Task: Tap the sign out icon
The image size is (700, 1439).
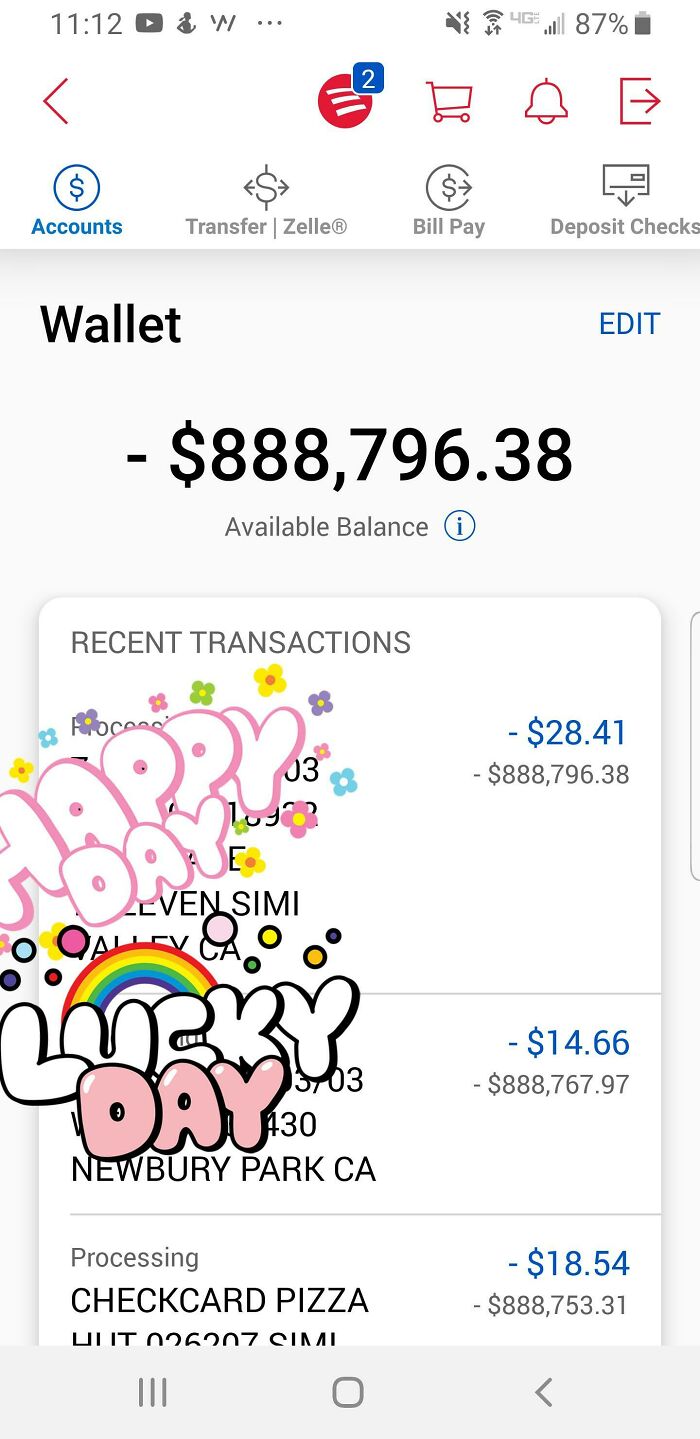Action: click(640, 101)
